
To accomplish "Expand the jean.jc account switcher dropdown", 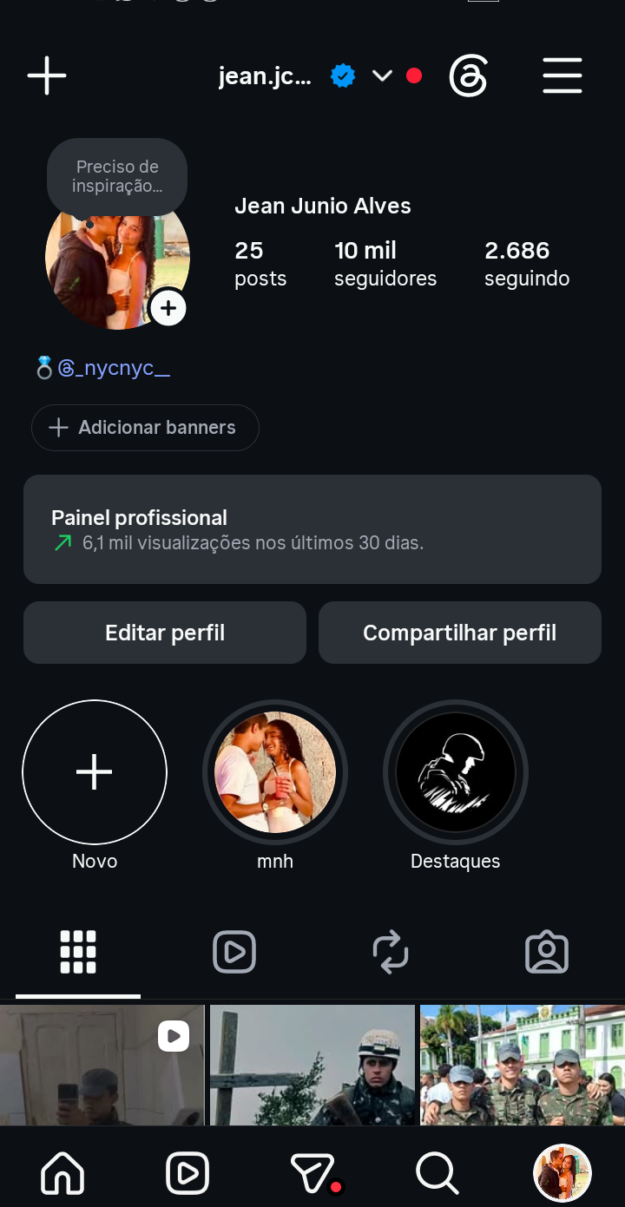I will pyautogui.click(x=382, y=76).
